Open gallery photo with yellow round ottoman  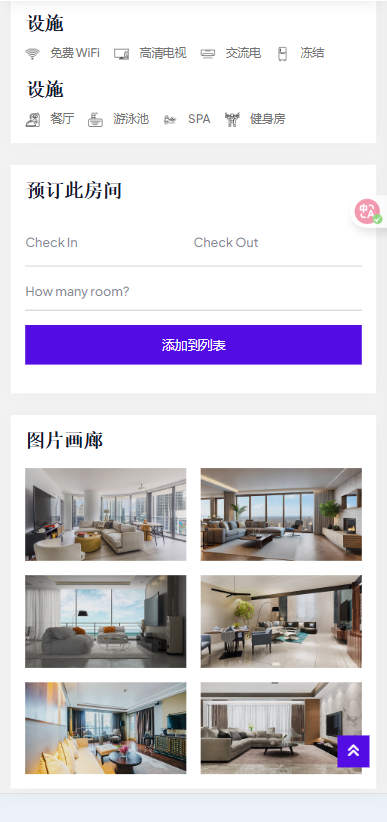click(105, 514)
